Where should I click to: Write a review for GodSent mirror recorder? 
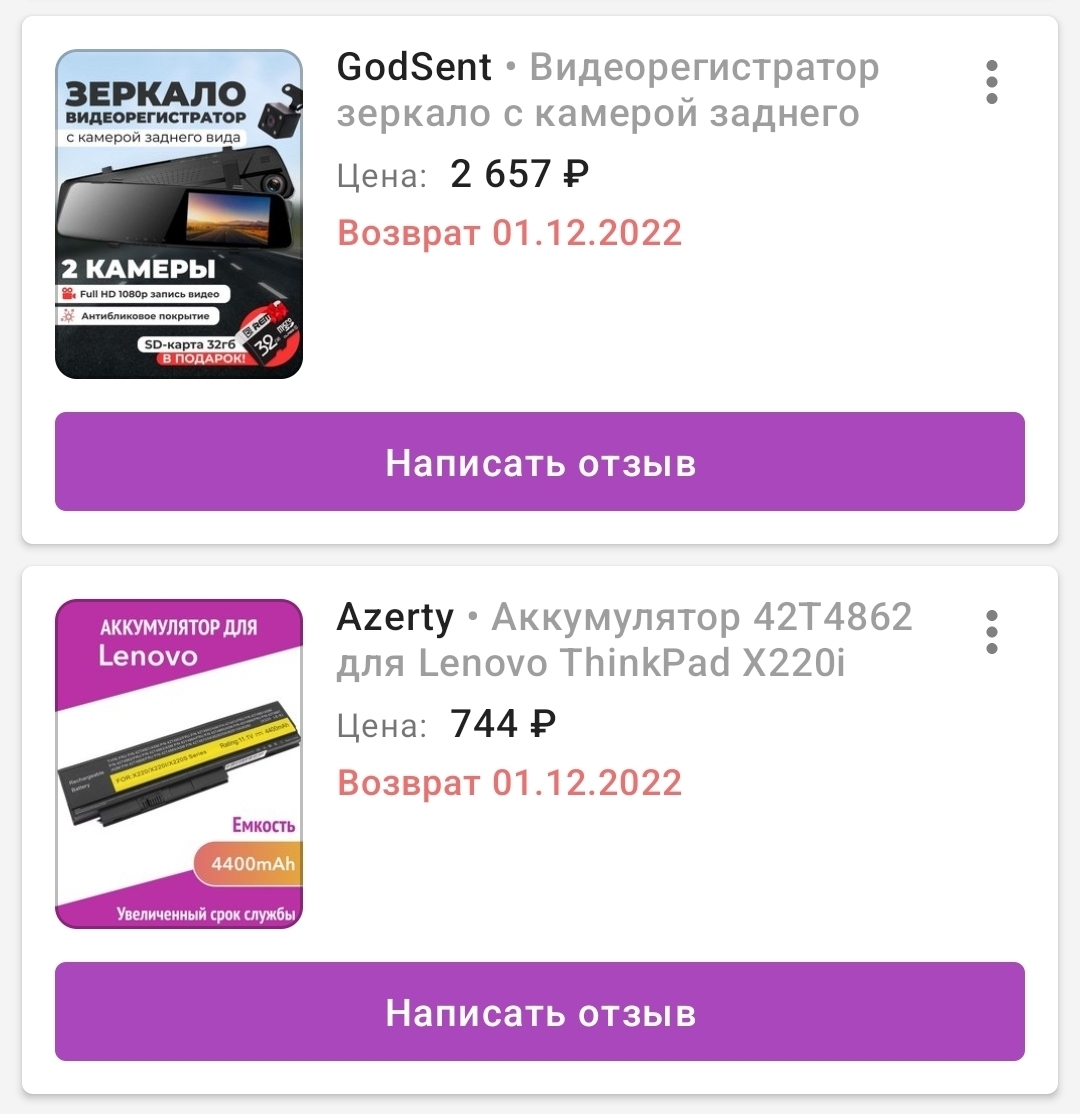click(x=540, y=462)
